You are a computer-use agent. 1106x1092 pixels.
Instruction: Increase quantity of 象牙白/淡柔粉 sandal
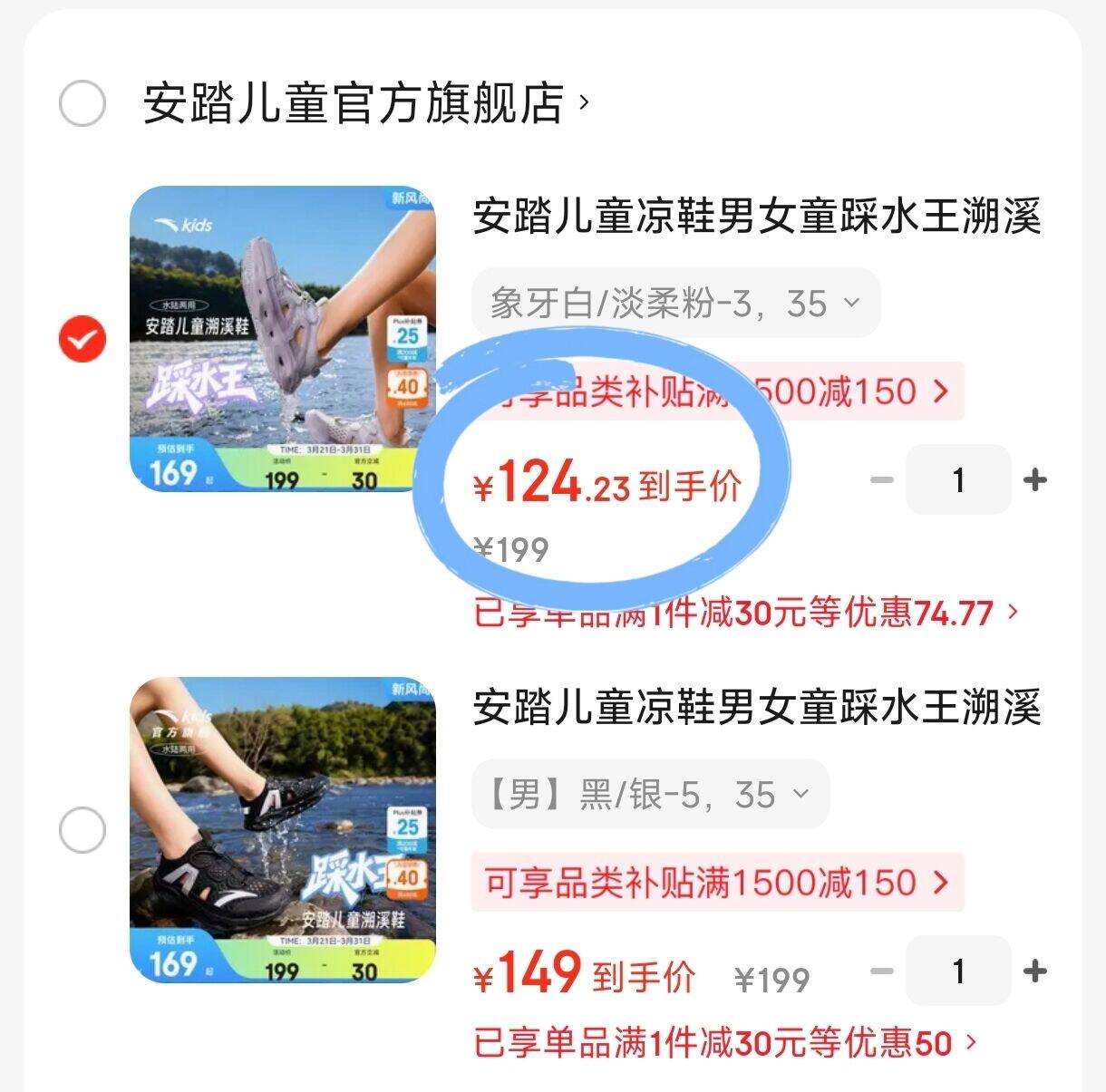pos(1034,480)
